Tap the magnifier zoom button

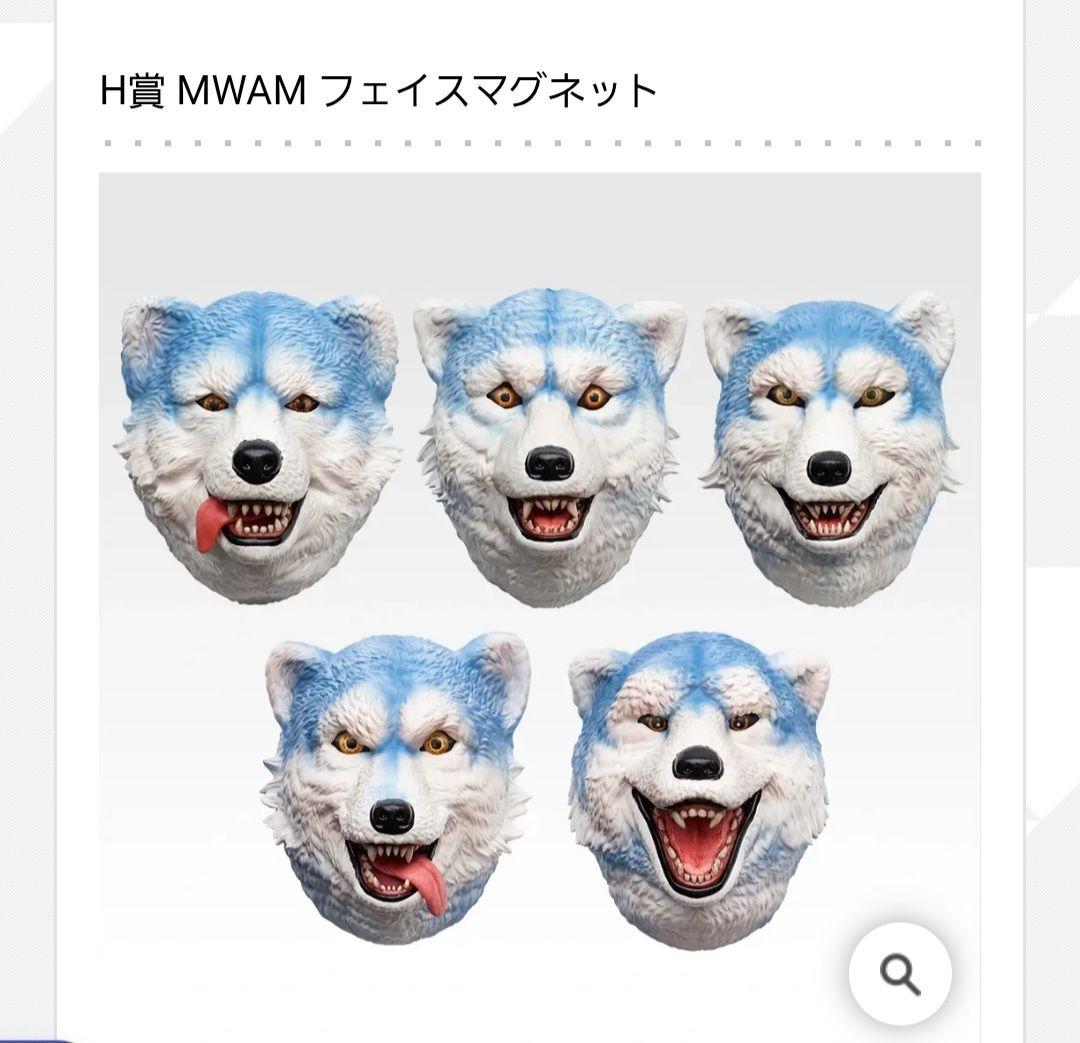pyautogui.click(x=900, y=973)
